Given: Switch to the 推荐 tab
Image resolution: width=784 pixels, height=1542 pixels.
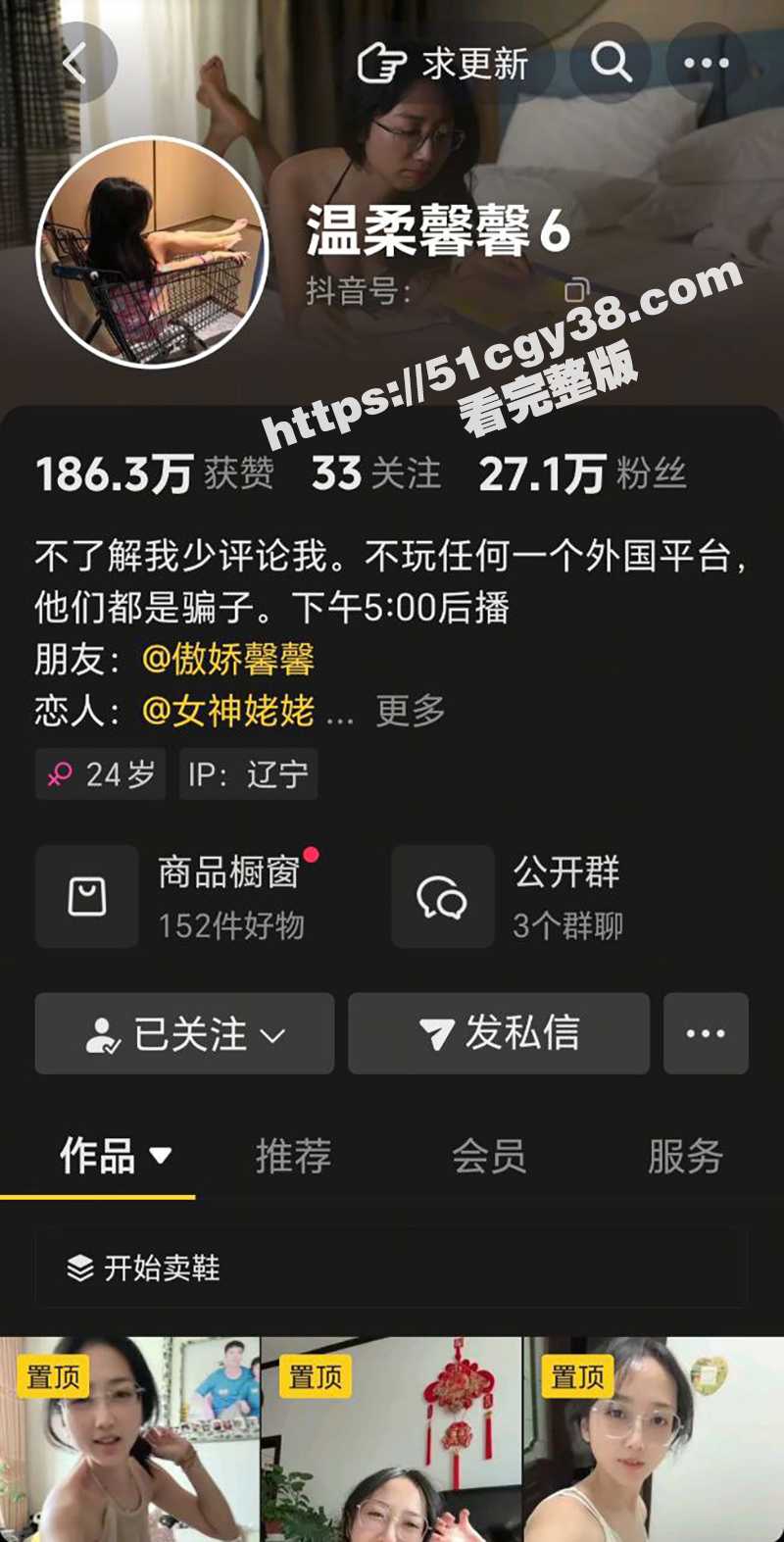Looking at the screenshot, I should click(293, 1156).
